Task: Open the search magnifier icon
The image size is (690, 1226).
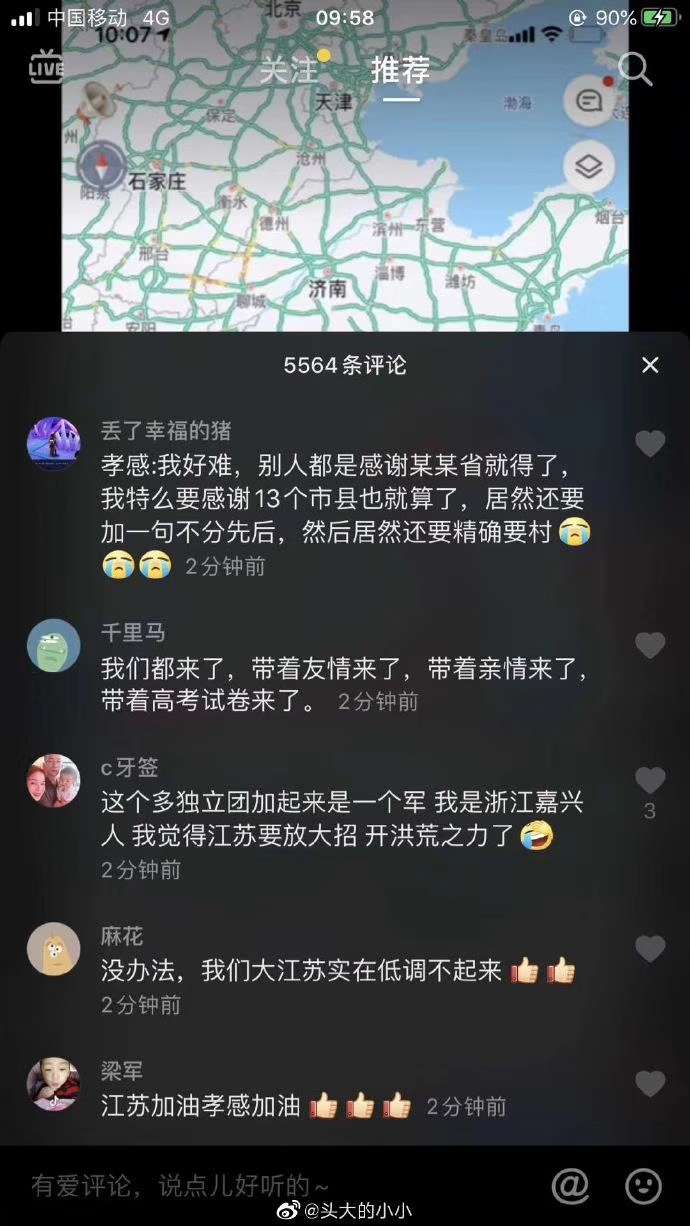Action: [x=635, y=68]
